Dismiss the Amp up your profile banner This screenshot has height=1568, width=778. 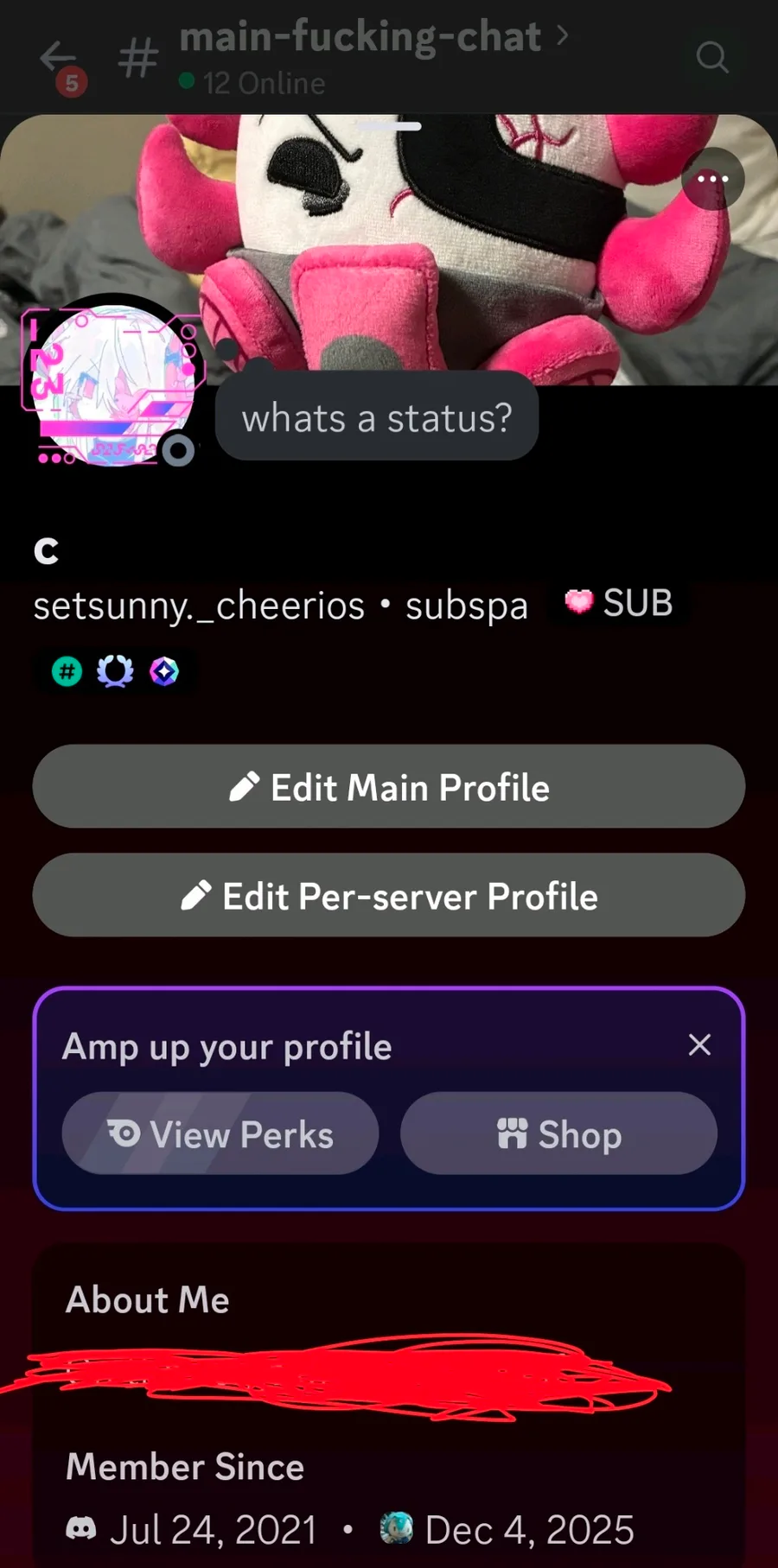[x=699, y=1044]
